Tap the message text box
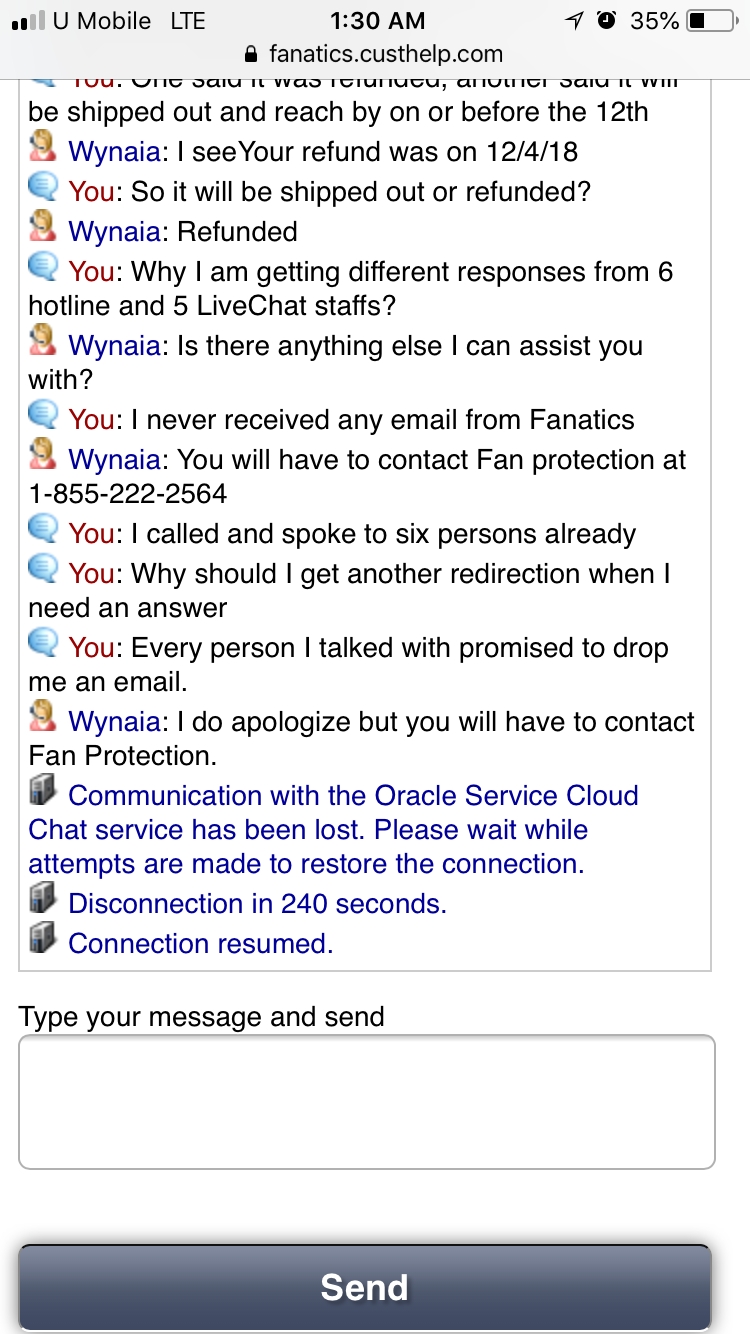Viewport: 750px width, 1334px height. pos(367,1102)
